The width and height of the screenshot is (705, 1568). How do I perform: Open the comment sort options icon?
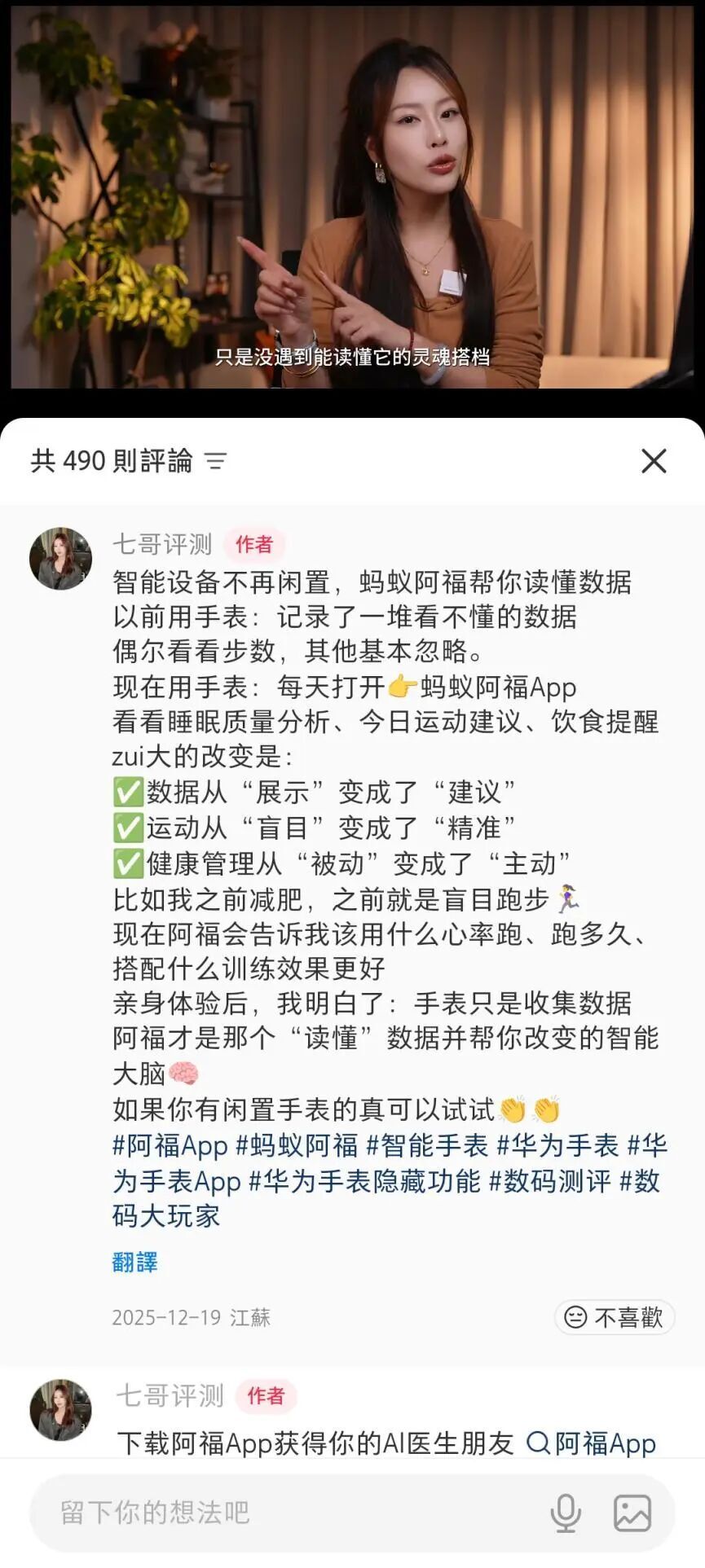tap(214, 462)
